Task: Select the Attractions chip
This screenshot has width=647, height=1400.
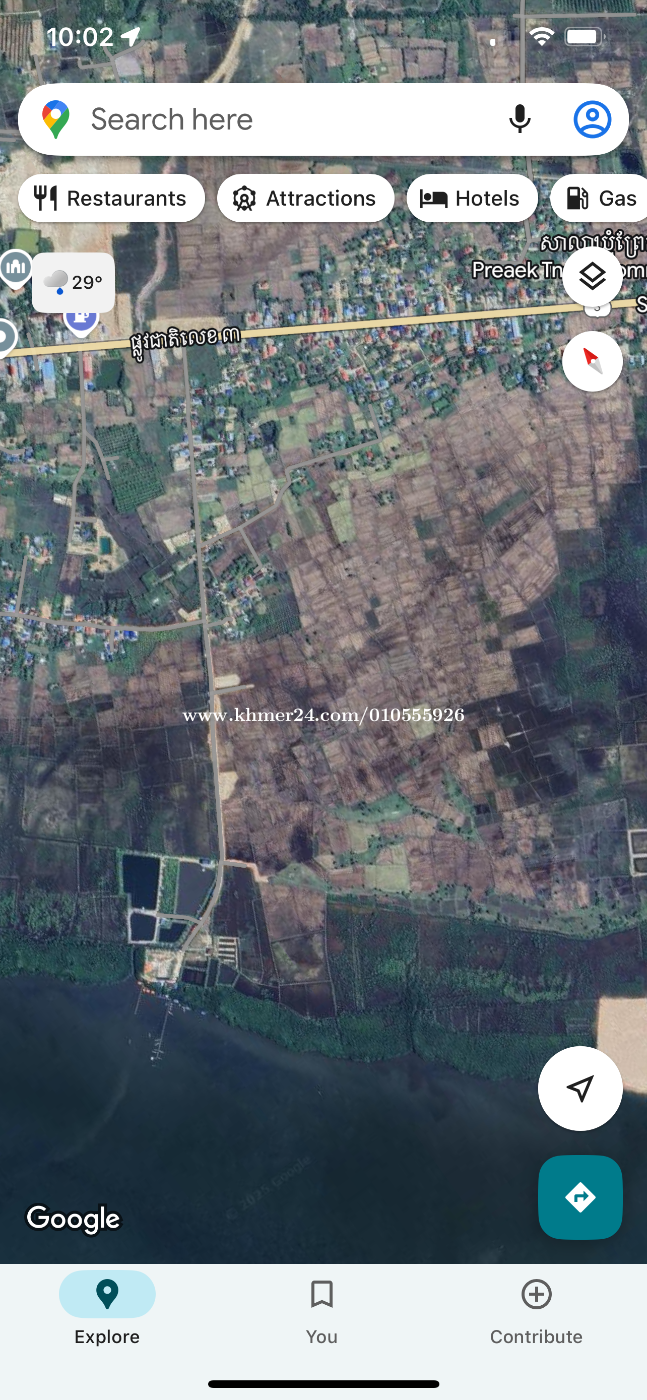Action: (305, 198)
